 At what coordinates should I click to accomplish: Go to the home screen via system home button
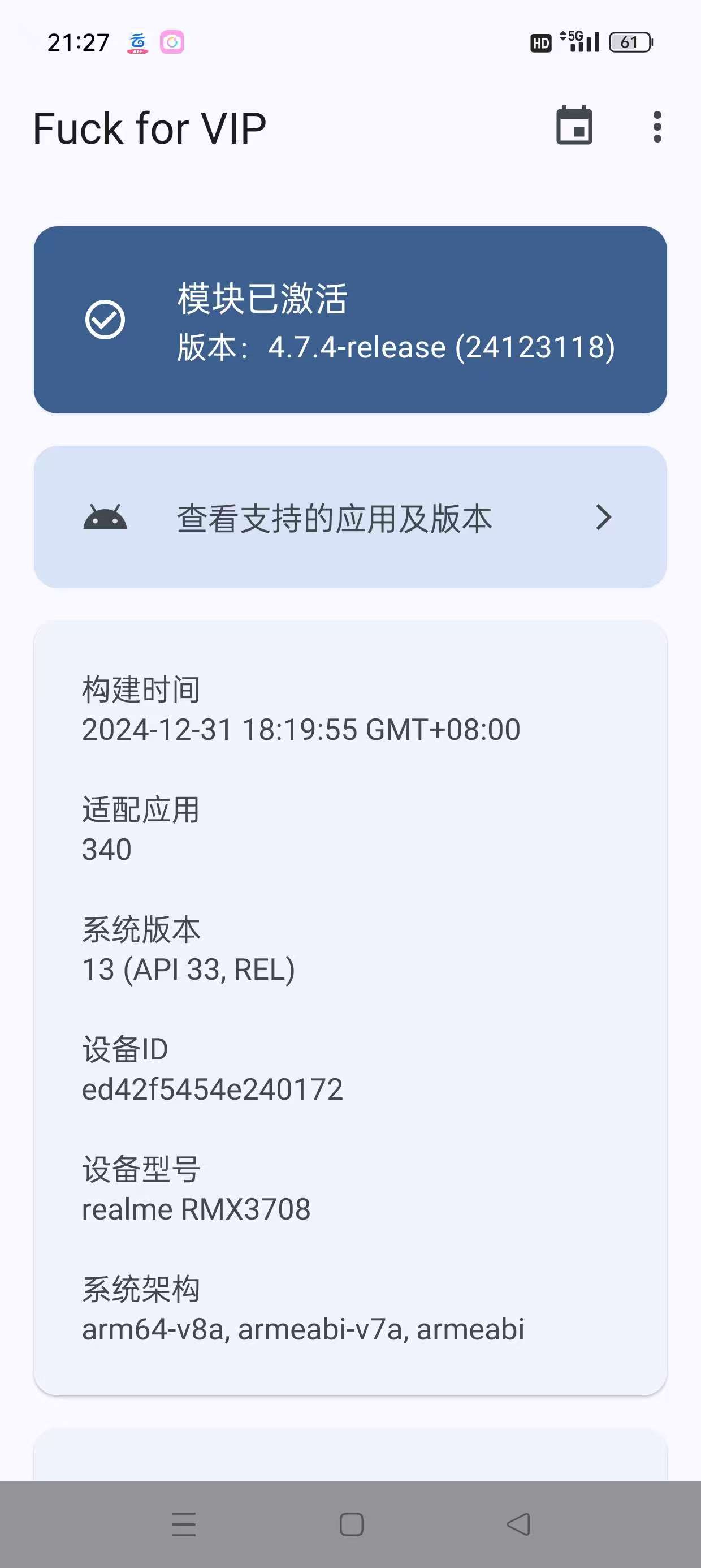click(x=351, y=1523)
